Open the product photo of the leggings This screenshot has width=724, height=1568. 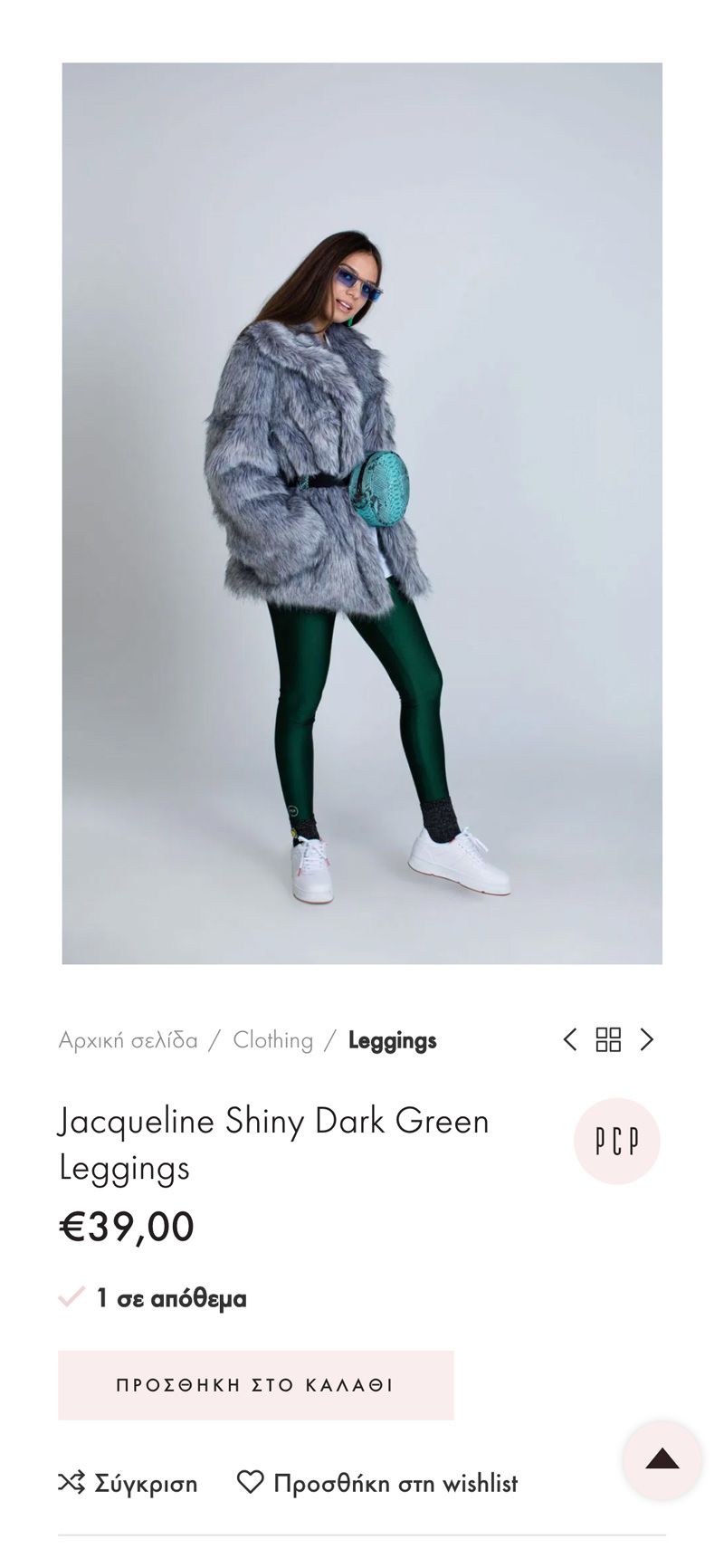[362, 513]
